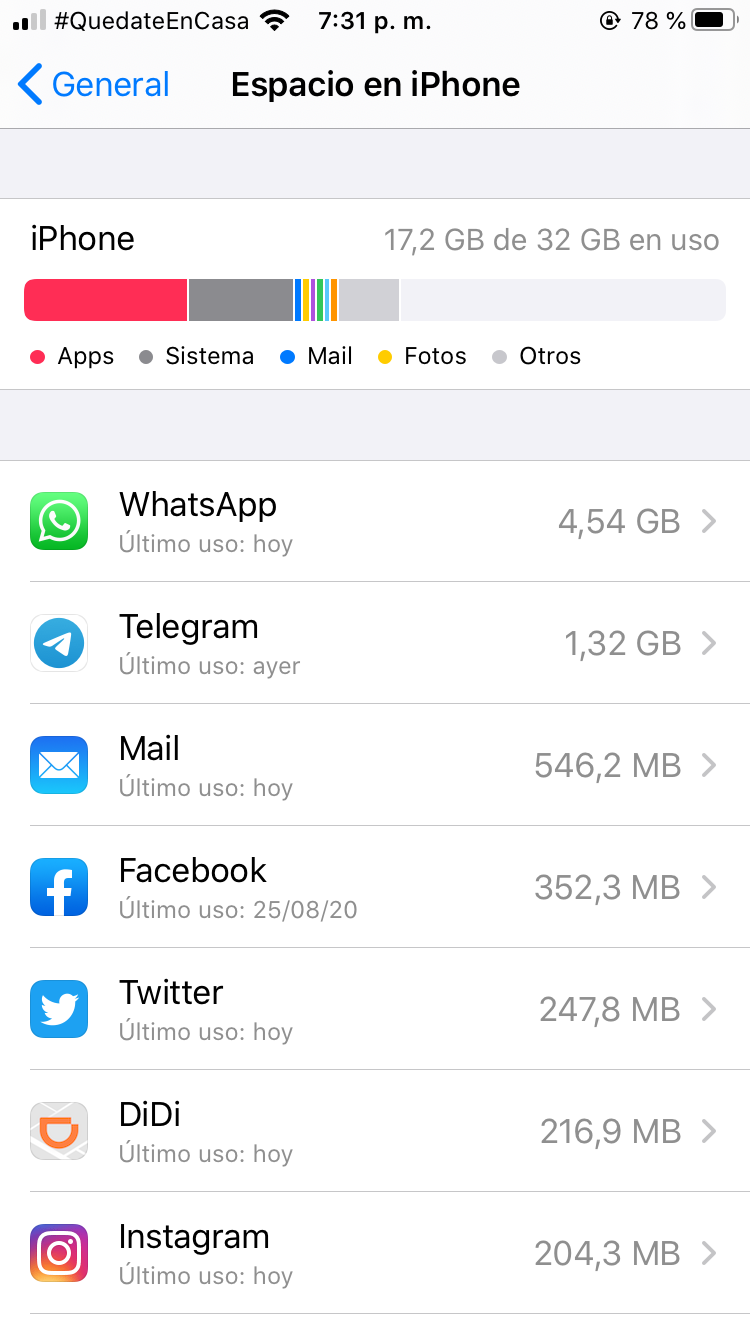This screenshot has width=750, height=1334.
Task: Open WhatsApp storage details
Action: click(x=375, y=521)
